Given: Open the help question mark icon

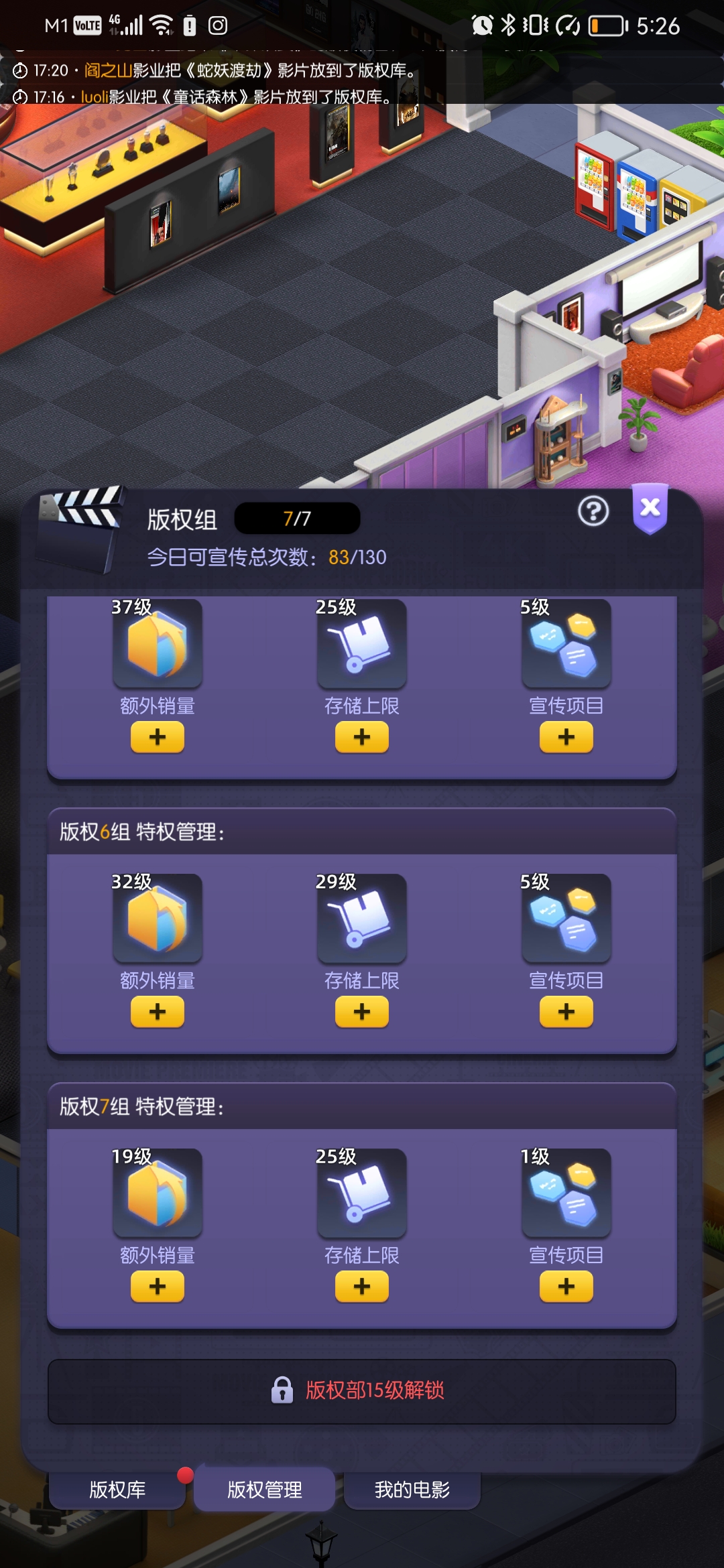Looking at the screenshot, I should point(593,512).
